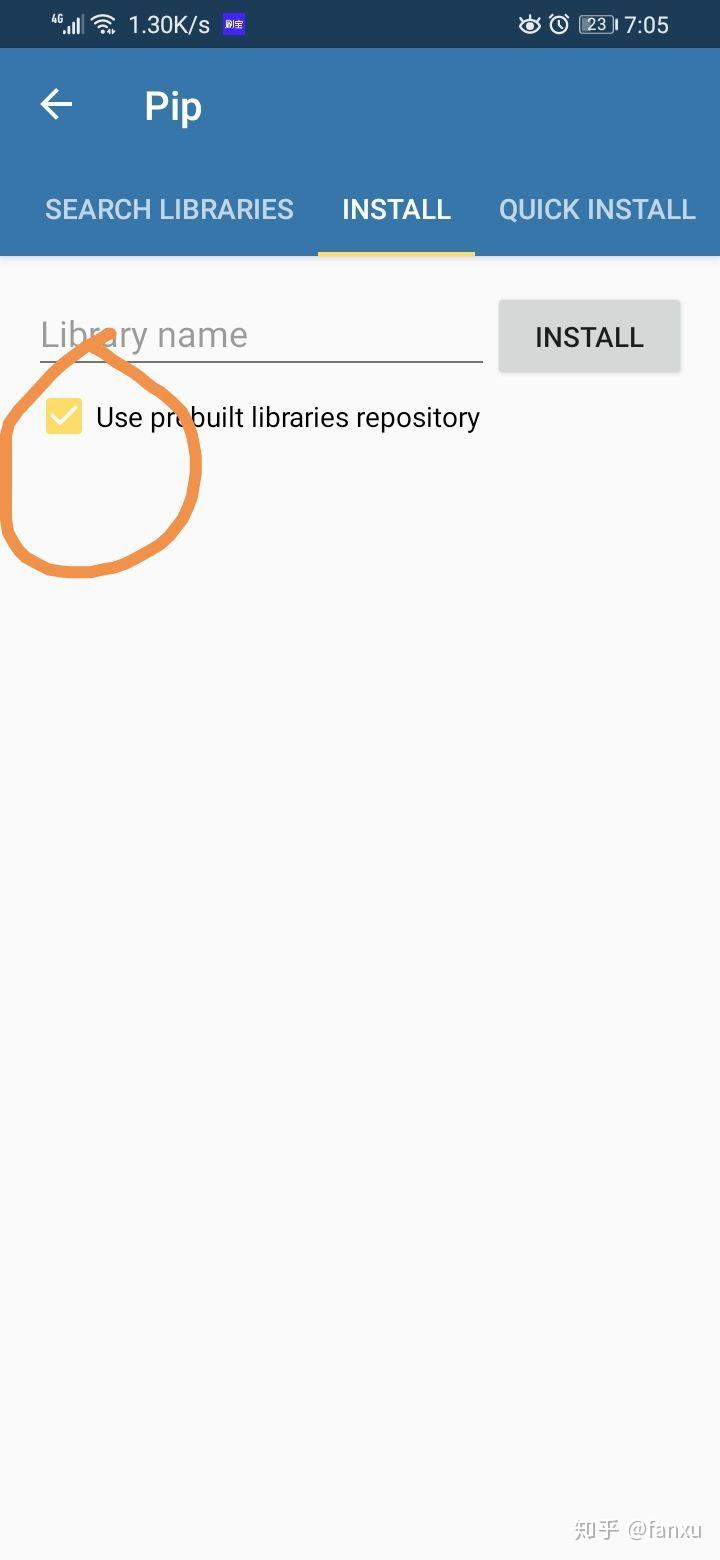Tap the battery indicator showing 23
Screen dimensions: 720x1560
point(597,24)
